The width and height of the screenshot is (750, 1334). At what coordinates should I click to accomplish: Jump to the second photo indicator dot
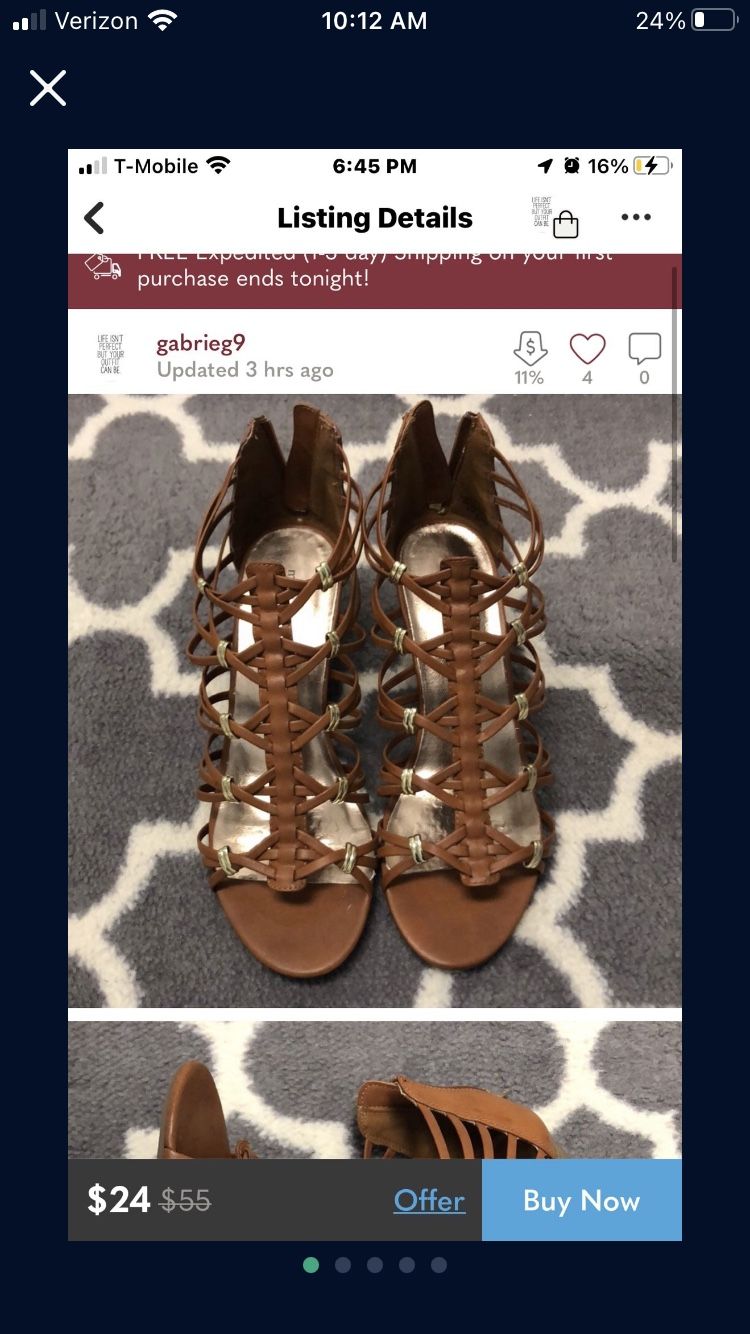point(343,1265)
